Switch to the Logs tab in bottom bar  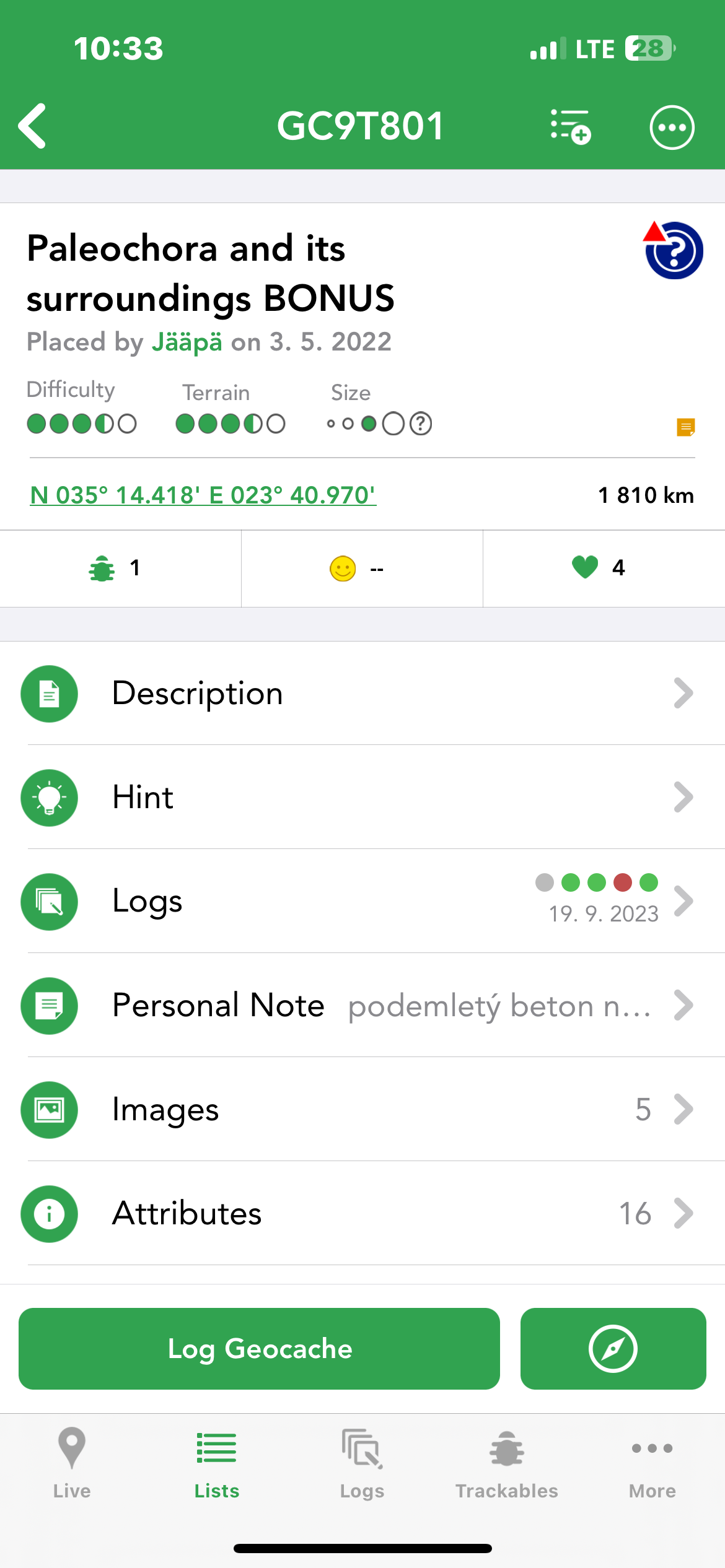[362, 1464]
